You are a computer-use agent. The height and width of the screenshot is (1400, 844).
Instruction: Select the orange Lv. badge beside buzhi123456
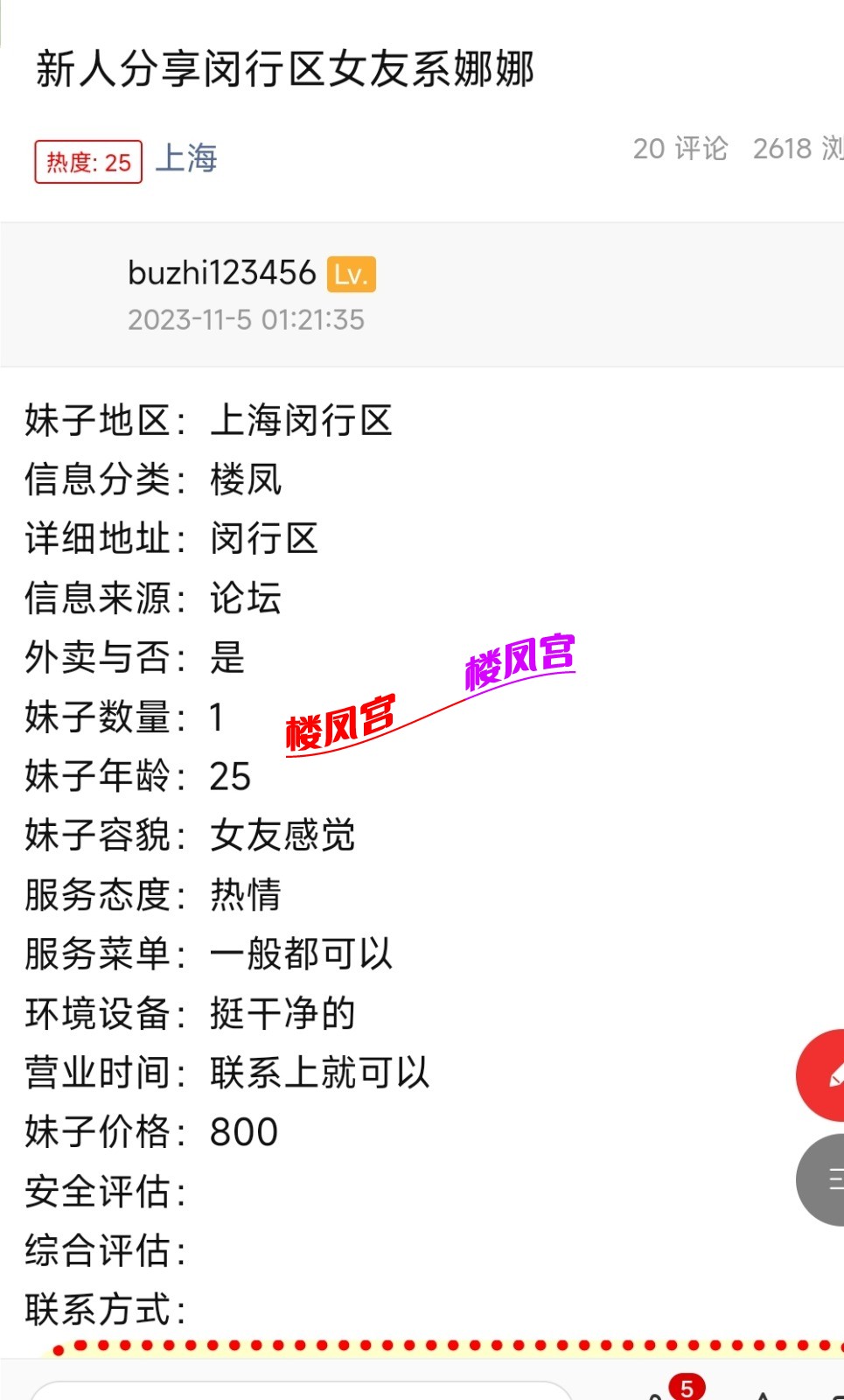click(349, 274)
